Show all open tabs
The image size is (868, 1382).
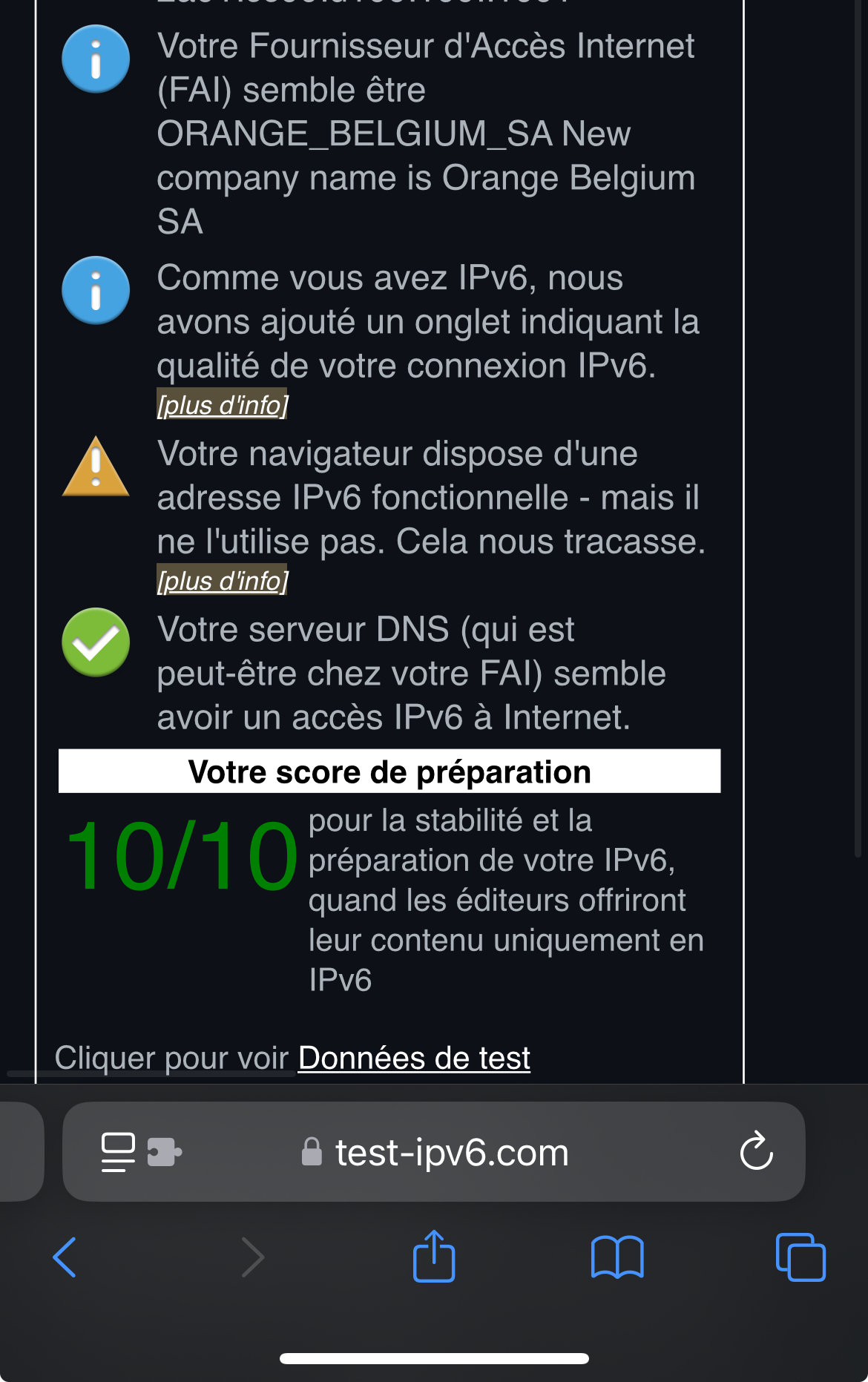pos(800,1257)
